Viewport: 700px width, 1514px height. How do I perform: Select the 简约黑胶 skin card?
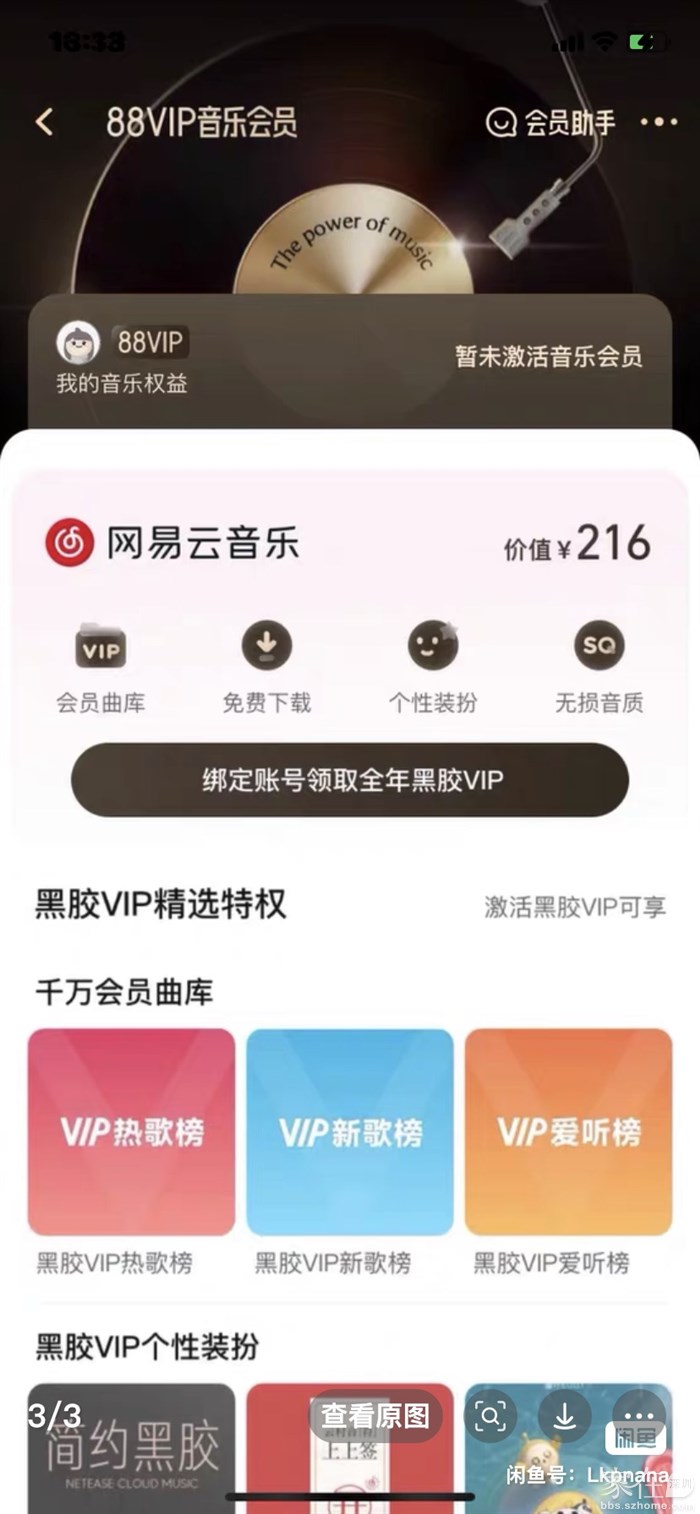click(x=131, y=1448)
